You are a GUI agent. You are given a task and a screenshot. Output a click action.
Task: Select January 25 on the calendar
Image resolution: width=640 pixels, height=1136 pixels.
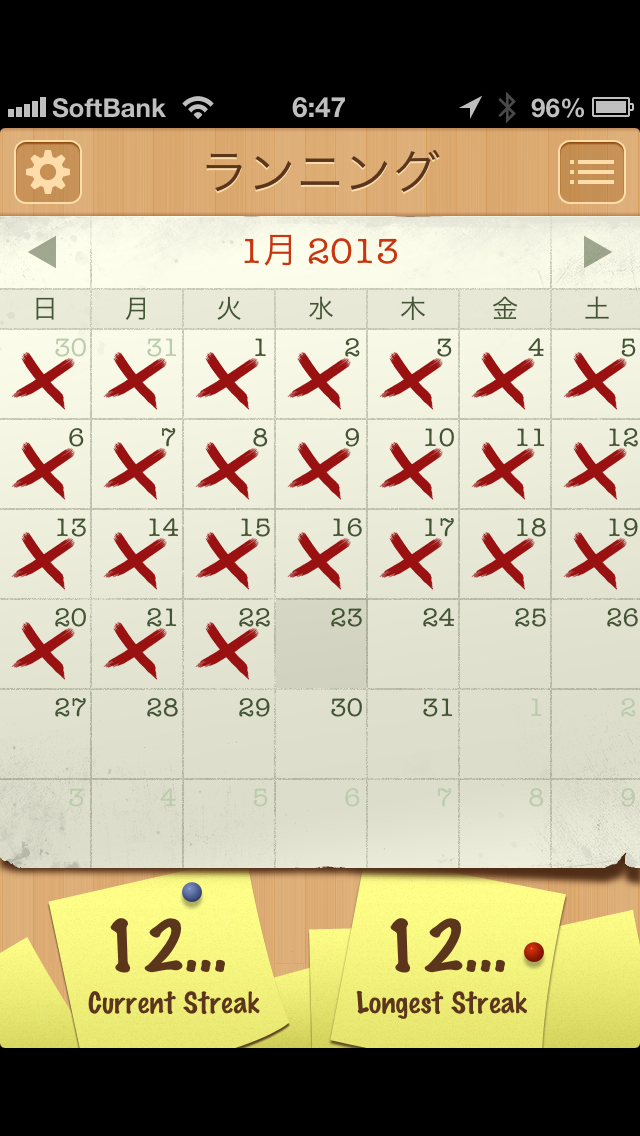point(505,645)
